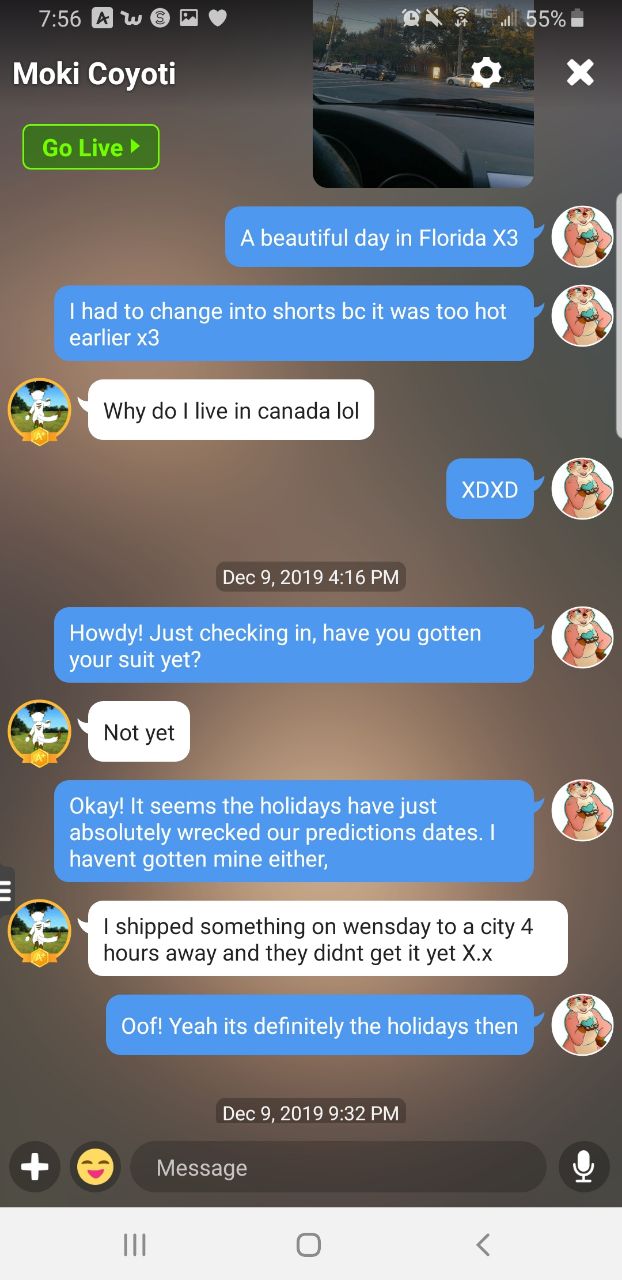Go back with the system back button

click(483, 1244)
